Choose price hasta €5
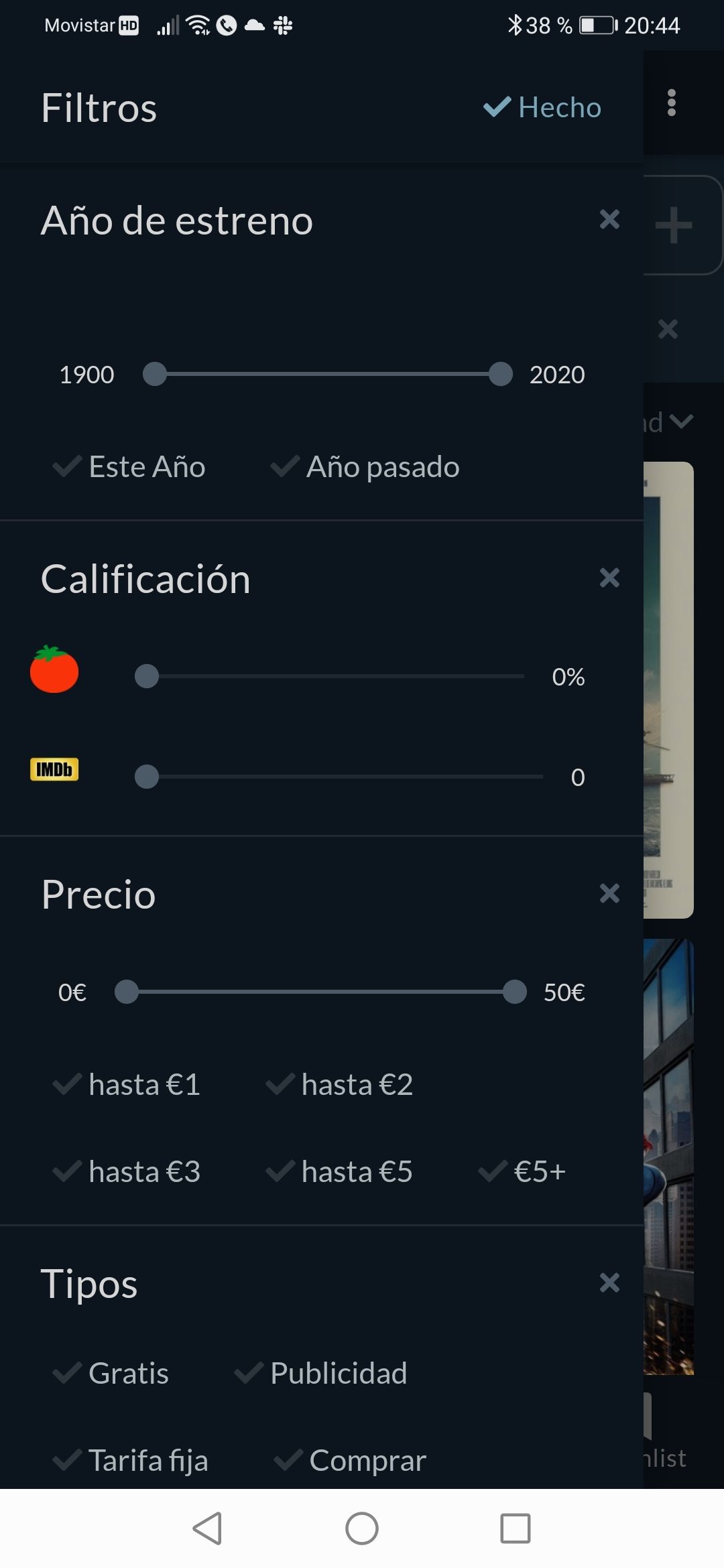This screenshot has width=724, height=1568. [340, 1172]
